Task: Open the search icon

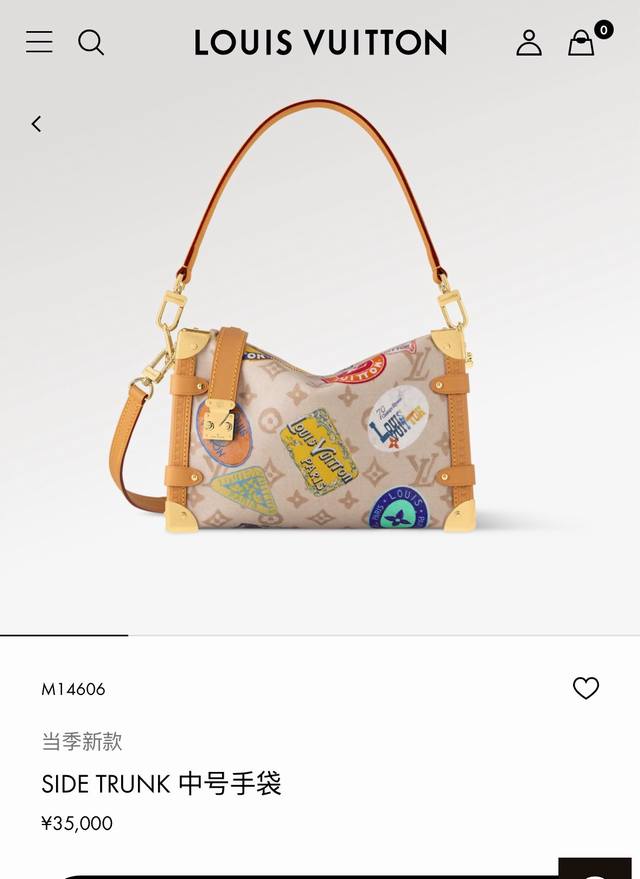Action: coord(91,42)
